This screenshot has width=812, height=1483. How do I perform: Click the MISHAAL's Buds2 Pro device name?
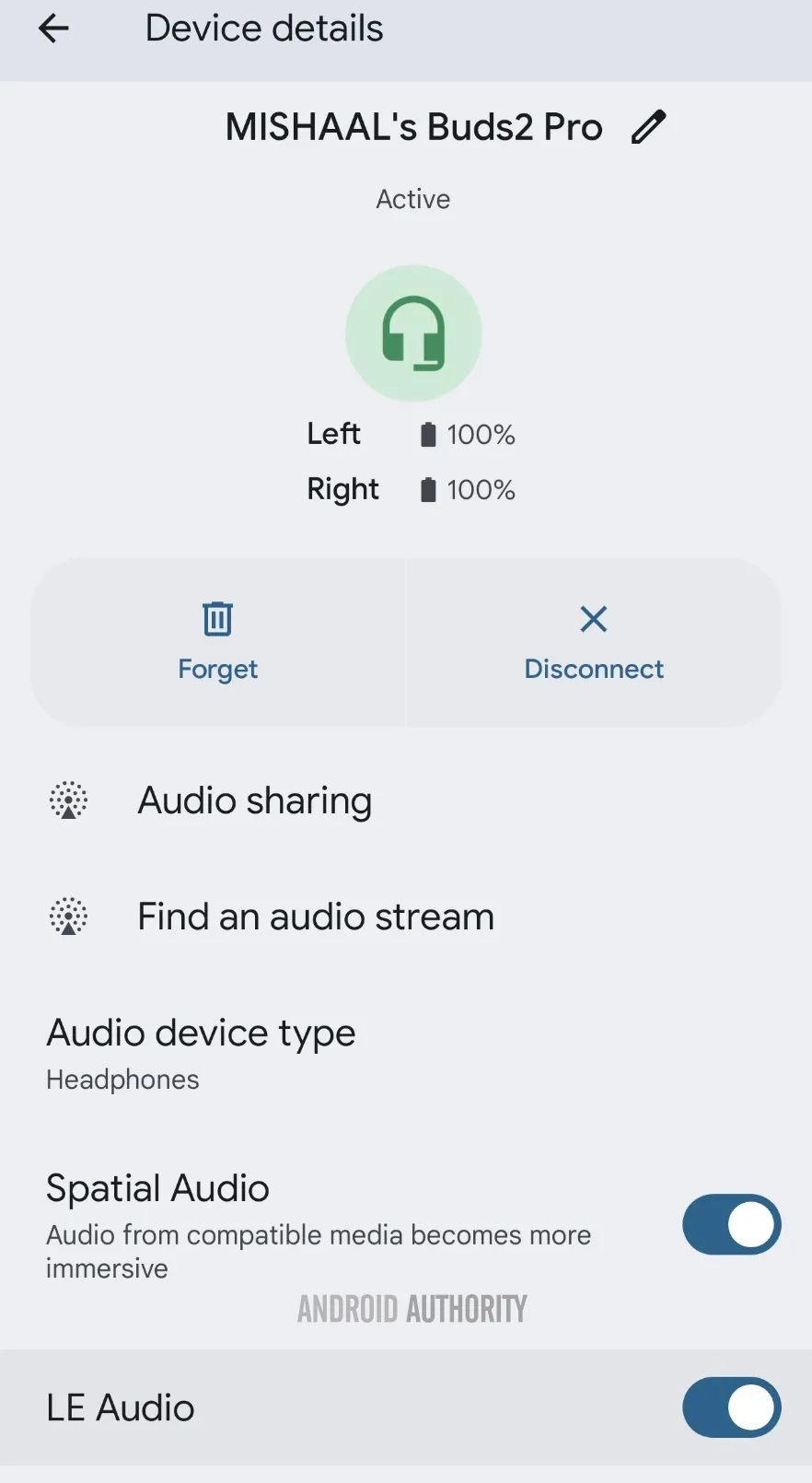(x=412, y=126)
